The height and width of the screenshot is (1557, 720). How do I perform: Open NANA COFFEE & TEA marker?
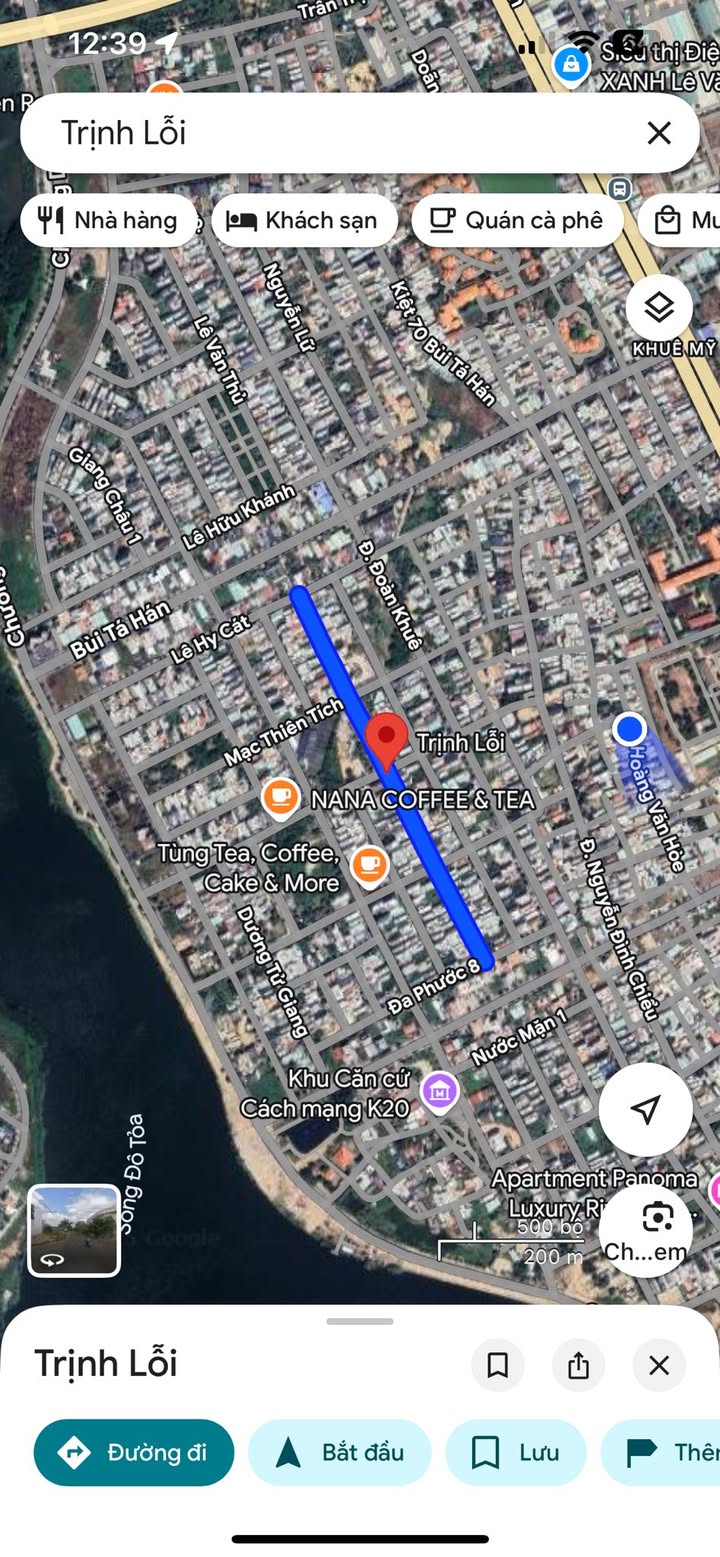click(x=280, y=798)
